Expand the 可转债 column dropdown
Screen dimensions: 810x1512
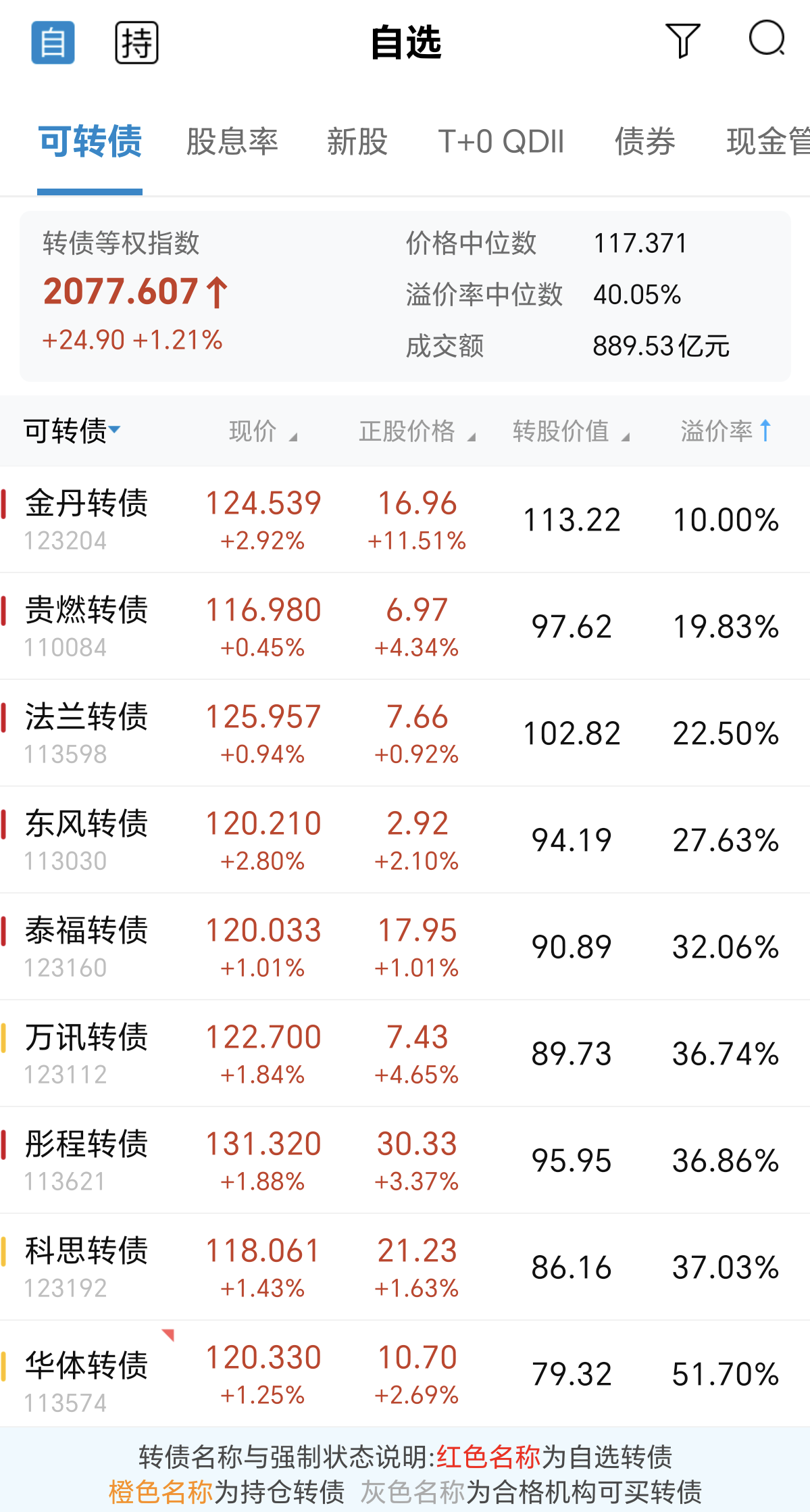(x=72, y=431)
